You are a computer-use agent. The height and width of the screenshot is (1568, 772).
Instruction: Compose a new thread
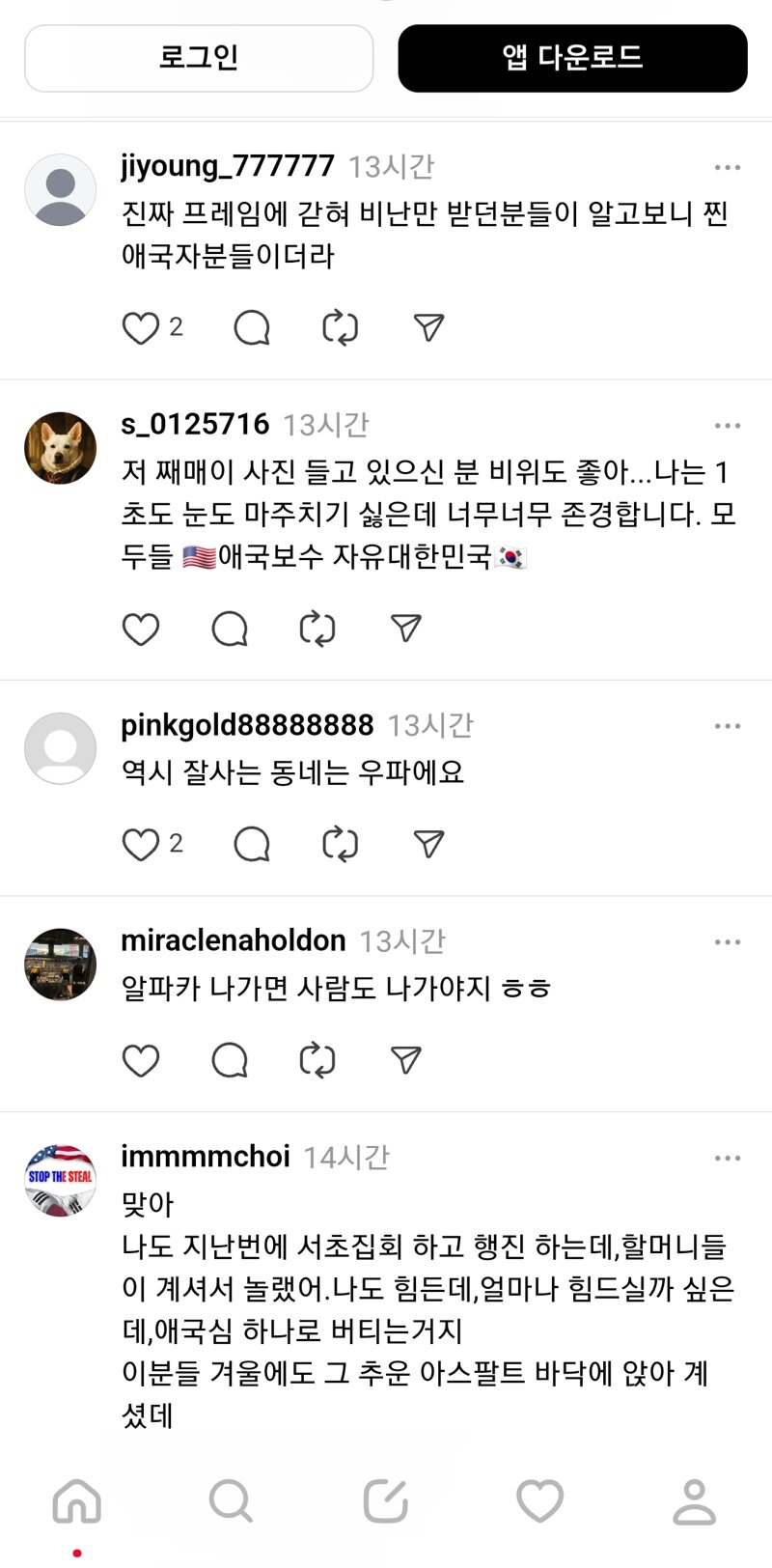pos(385,1501)
